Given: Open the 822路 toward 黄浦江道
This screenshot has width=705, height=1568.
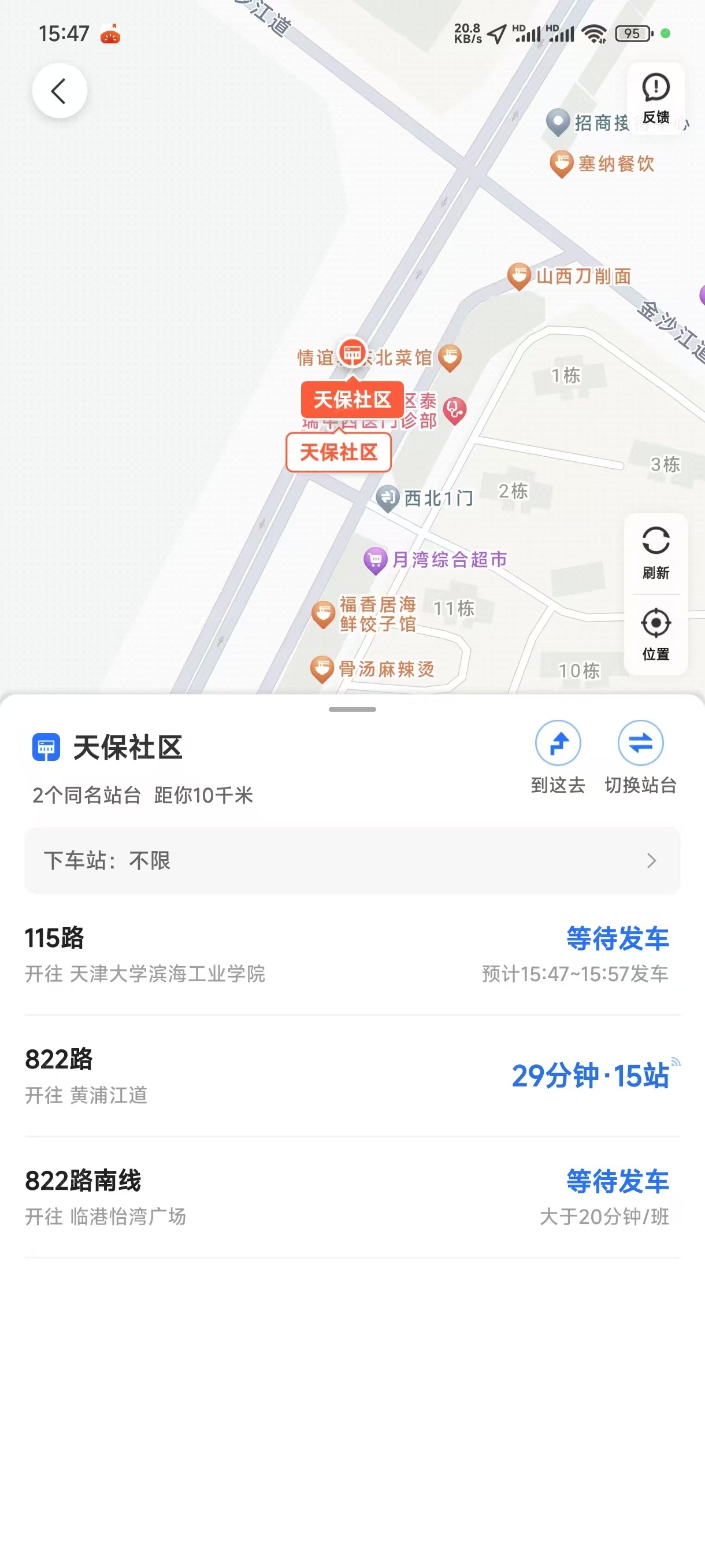Looking at the screenshot, I should (x=352, y=1075).
